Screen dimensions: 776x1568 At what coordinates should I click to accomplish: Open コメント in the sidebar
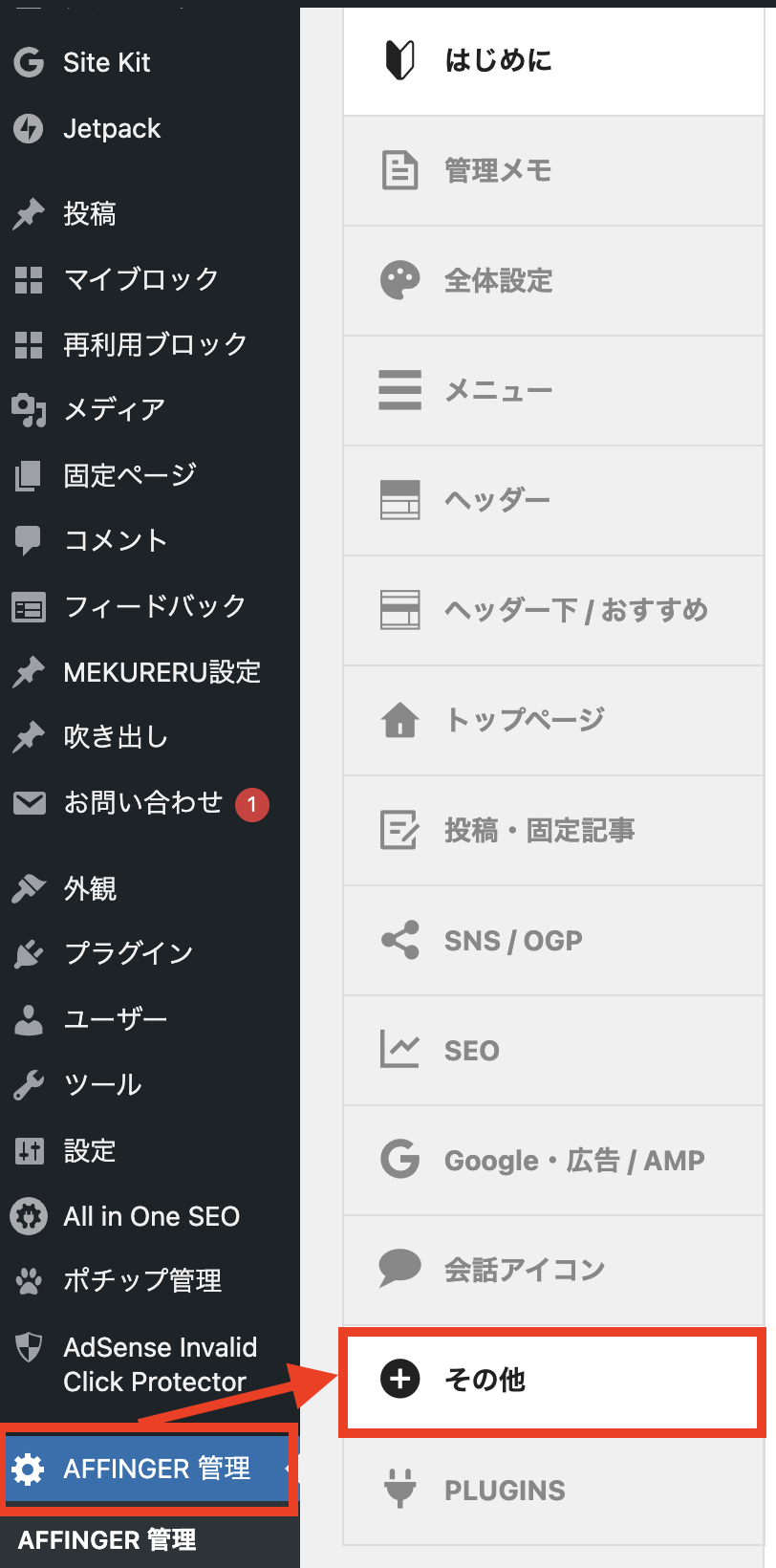click(115, 541)
